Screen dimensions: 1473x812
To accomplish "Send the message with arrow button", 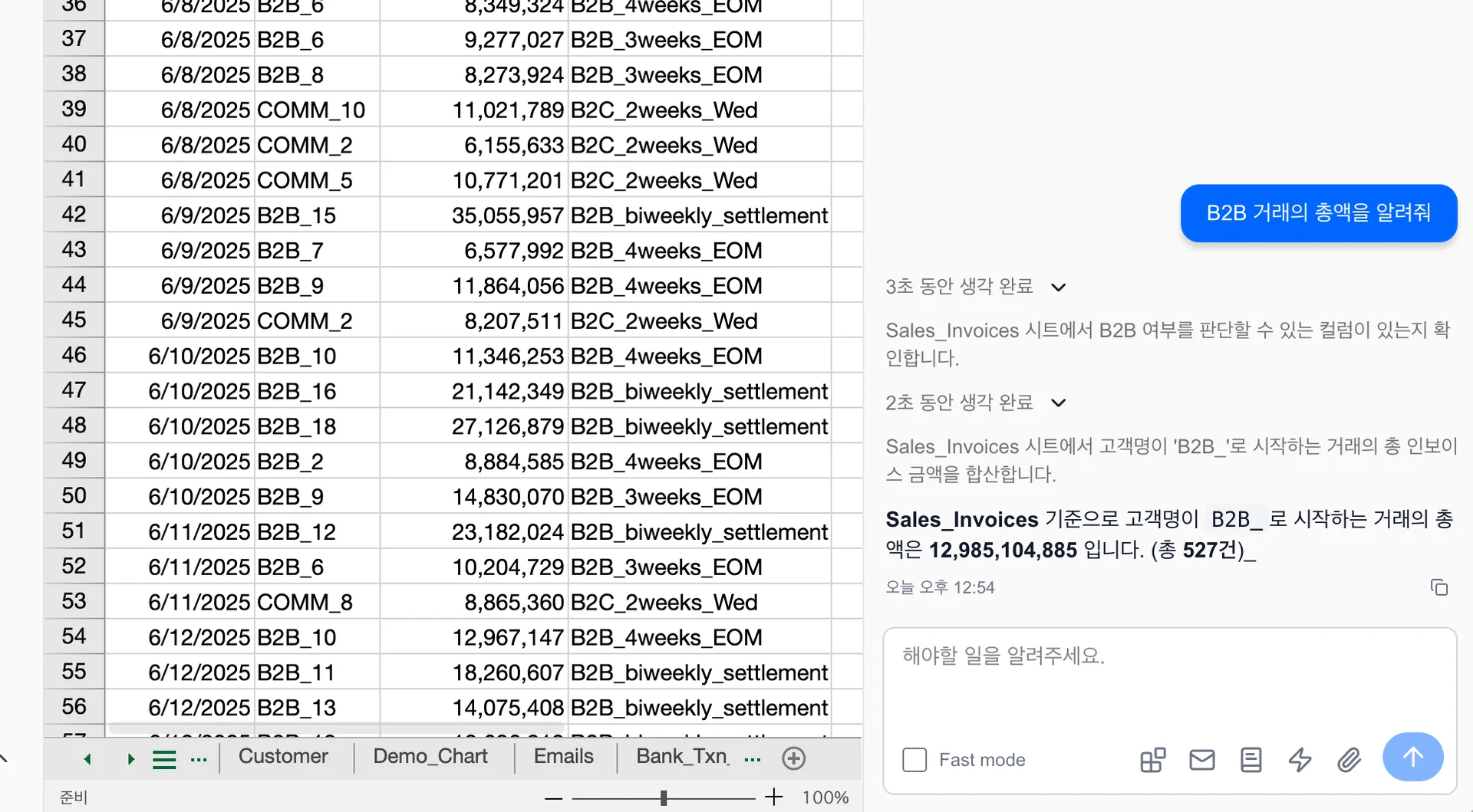I will 1412,757.
